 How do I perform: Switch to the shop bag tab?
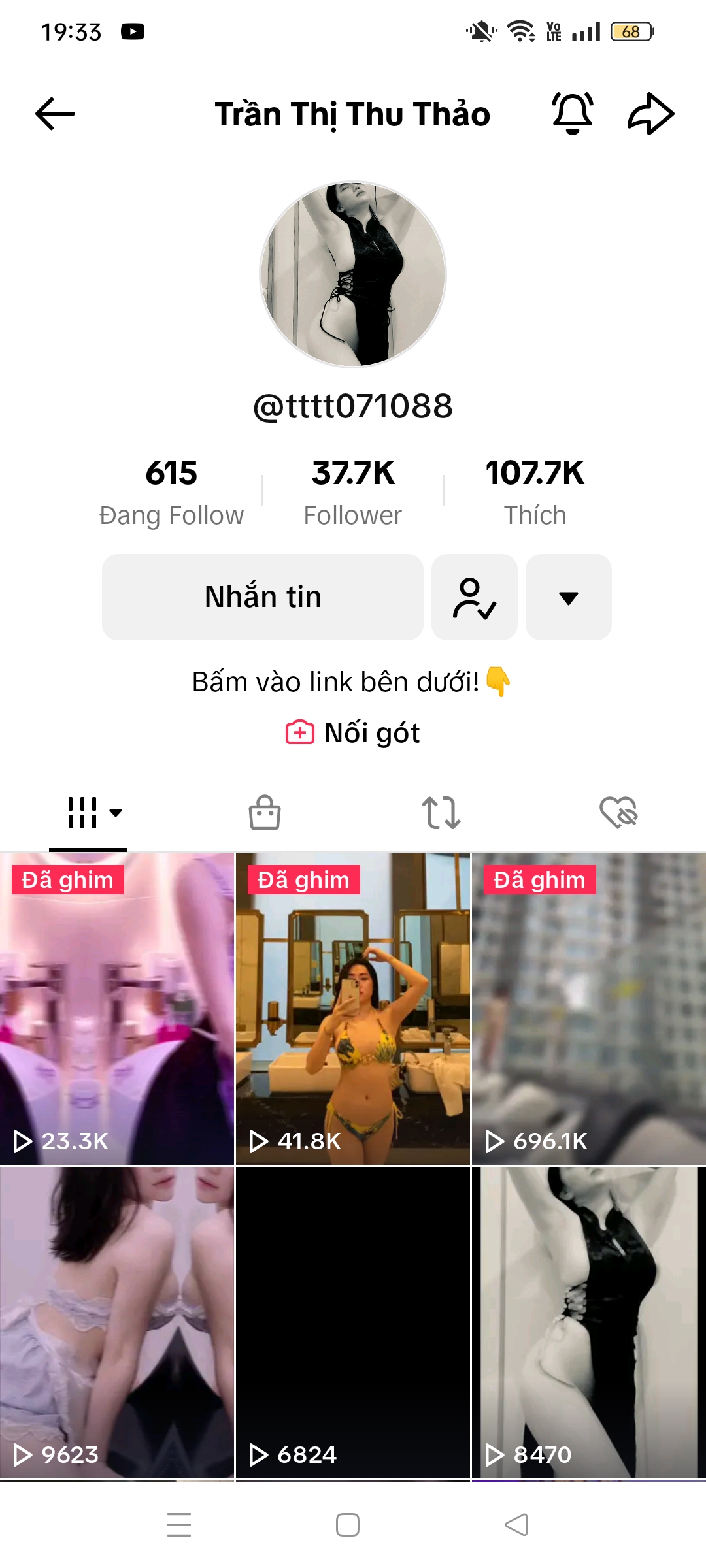(265, 813)
